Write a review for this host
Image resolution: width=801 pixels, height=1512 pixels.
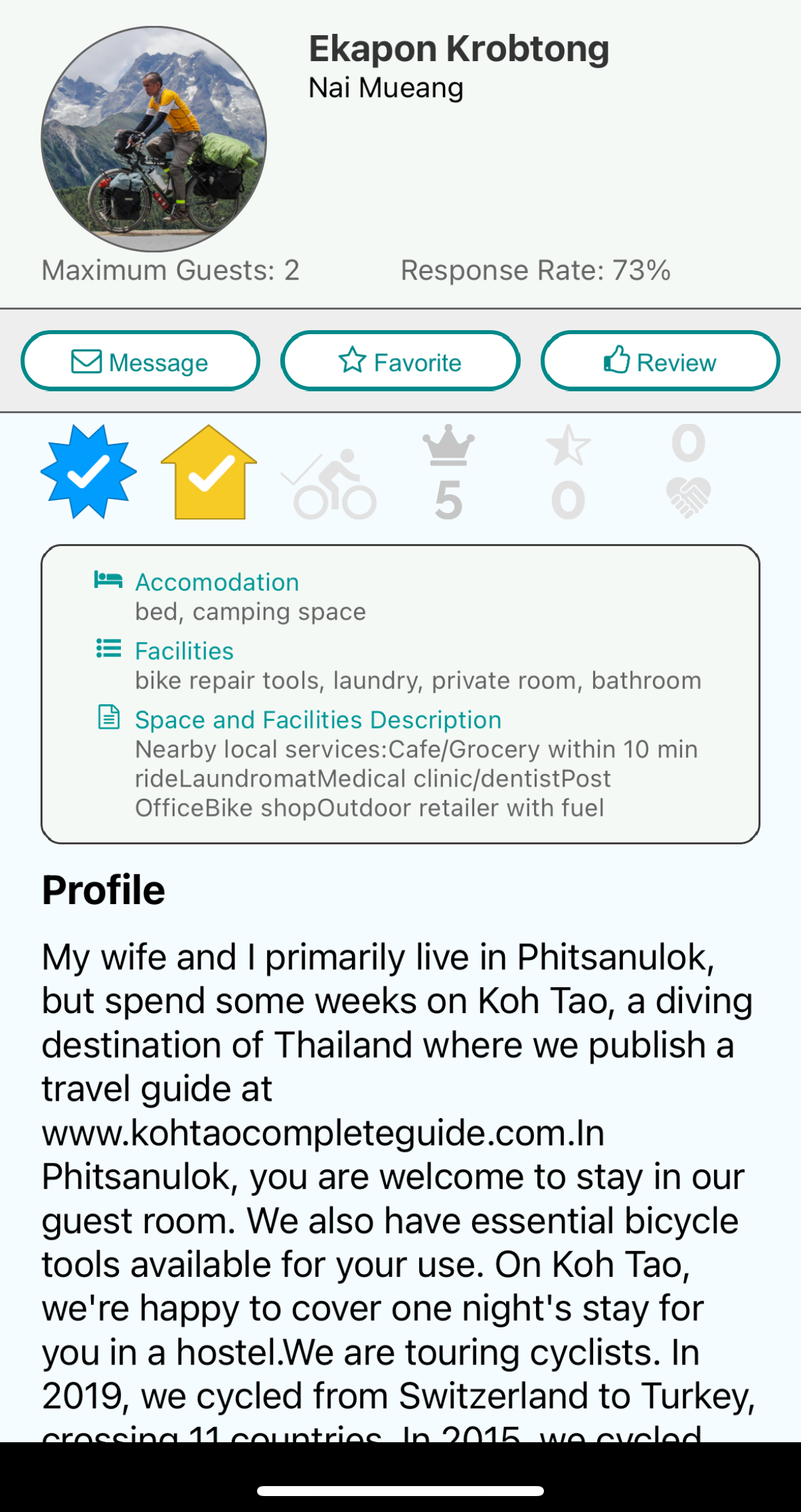[660, 361]
